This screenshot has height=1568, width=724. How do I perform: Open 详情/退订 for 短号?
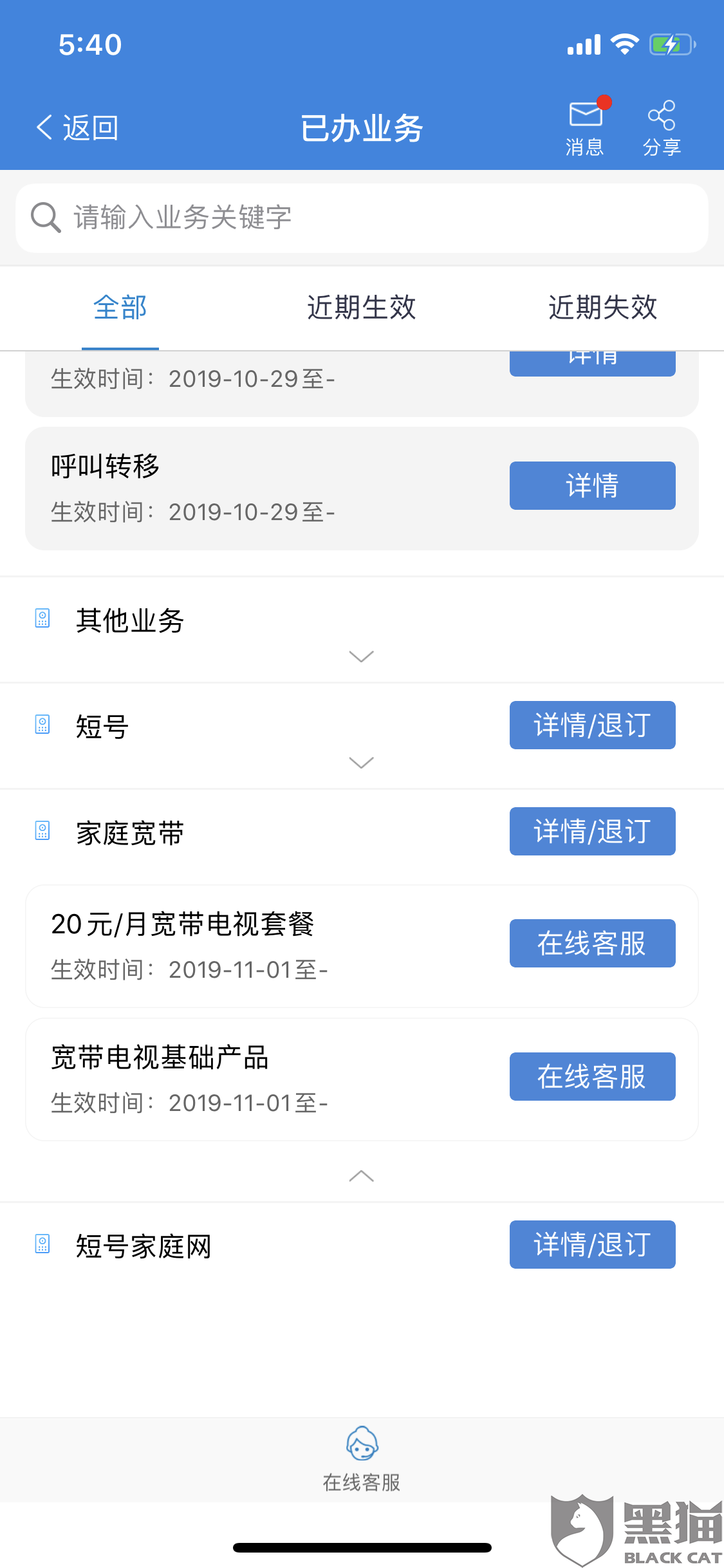point(592,725)
